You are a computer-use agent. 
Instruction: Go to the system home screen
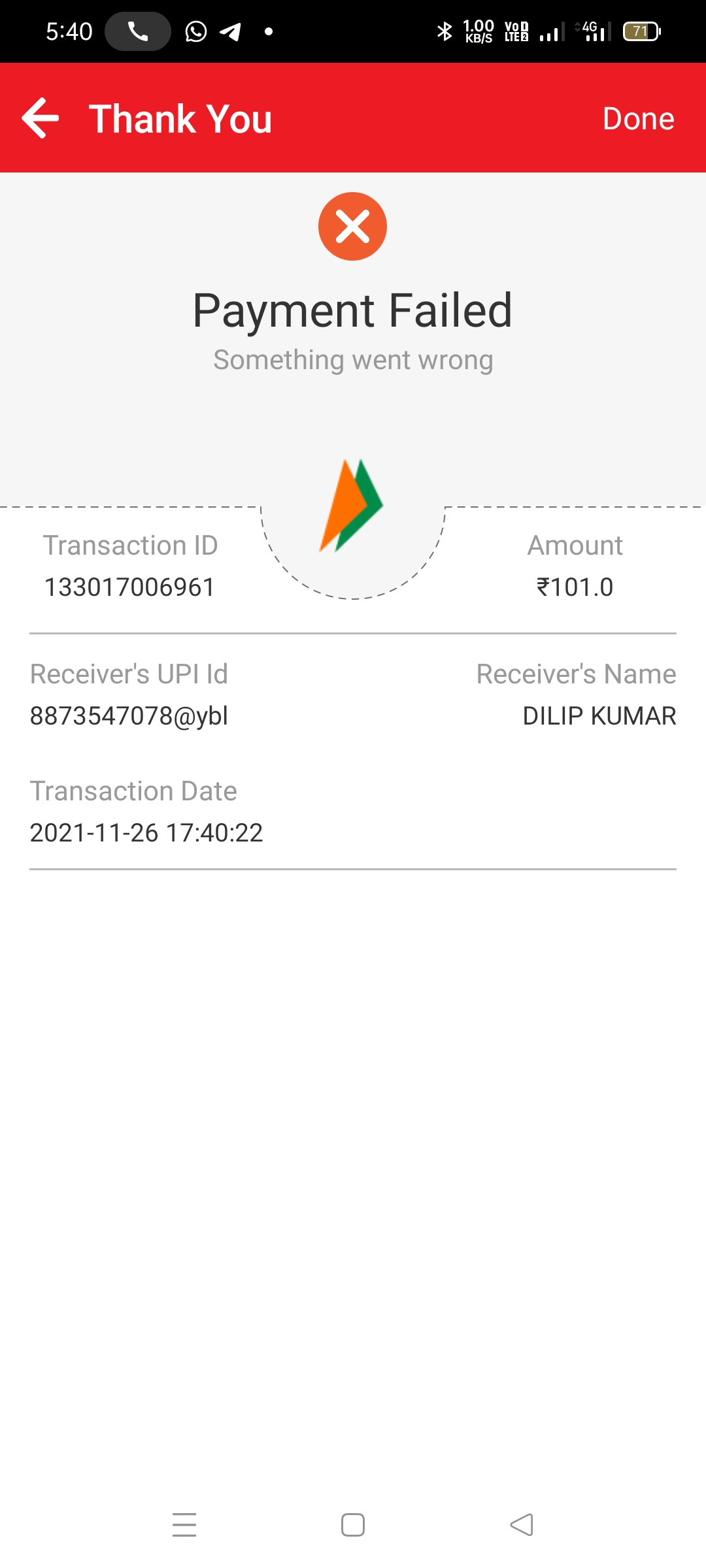click(x=353, y=1524)
